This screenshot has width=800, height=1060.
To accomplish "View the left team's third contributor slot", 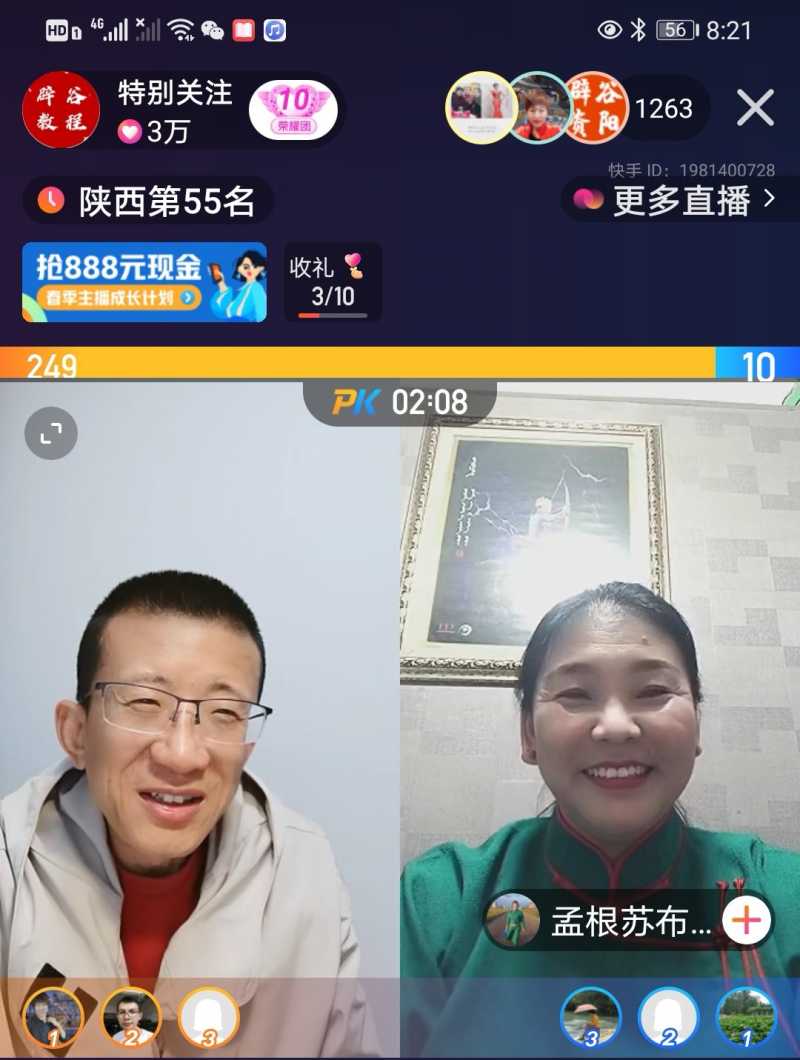I will click(208, 1018).
